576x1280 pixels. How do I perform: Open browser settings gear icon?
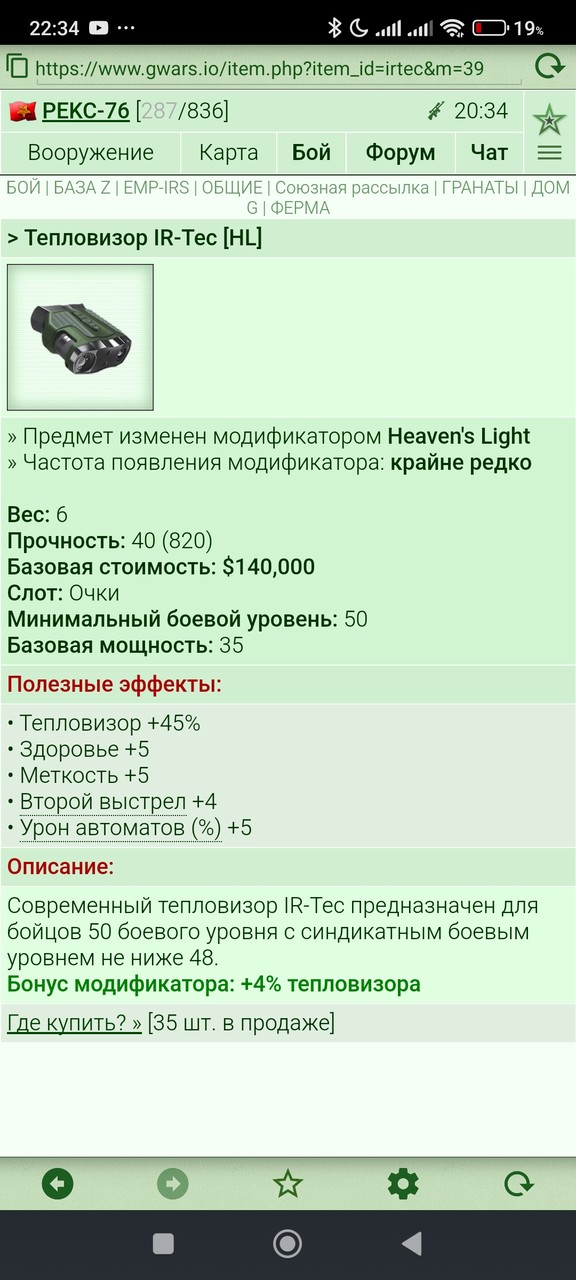(403, 1185)
